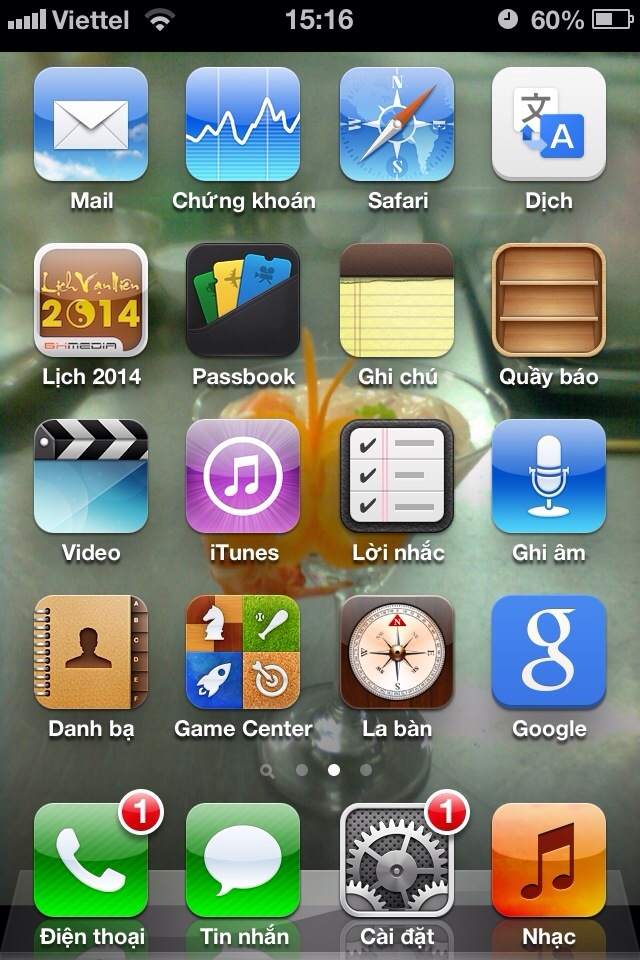This screenshot has height=960, width=640.
Task: Launch Game Center
Action: click(243, 652)
